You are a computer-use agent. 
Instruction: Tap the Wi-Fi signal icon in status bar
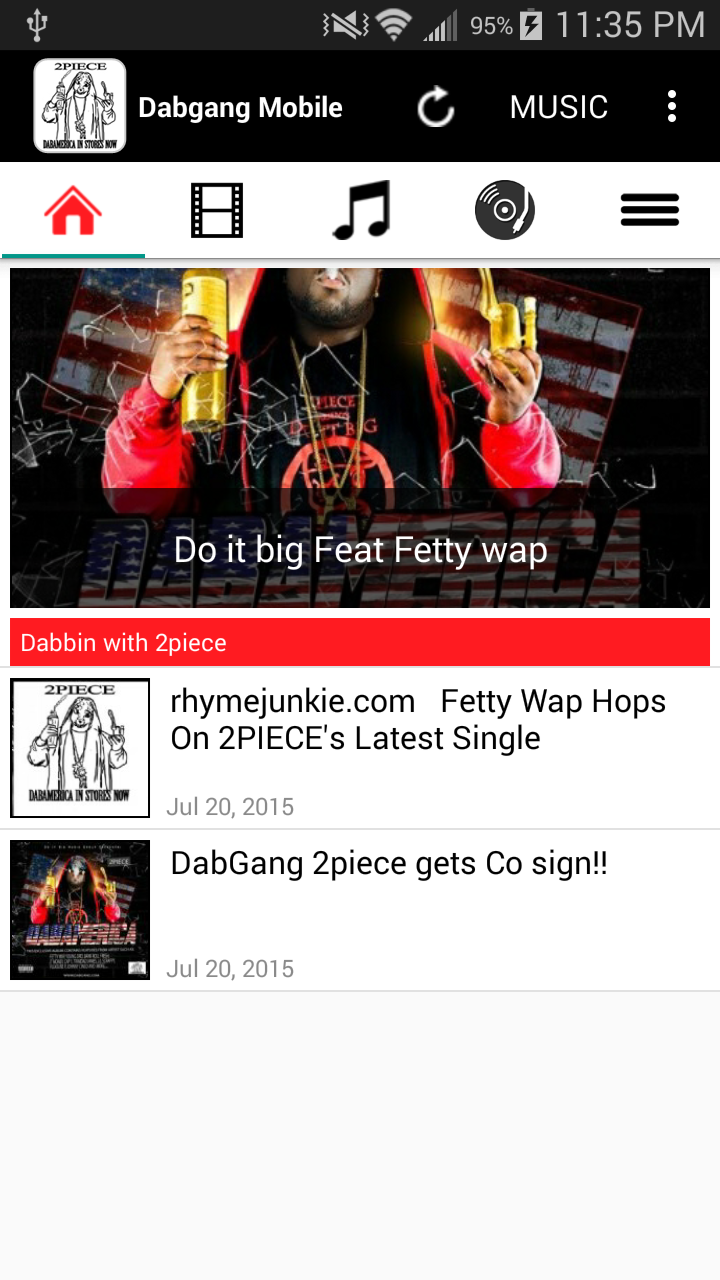point(392,22)
